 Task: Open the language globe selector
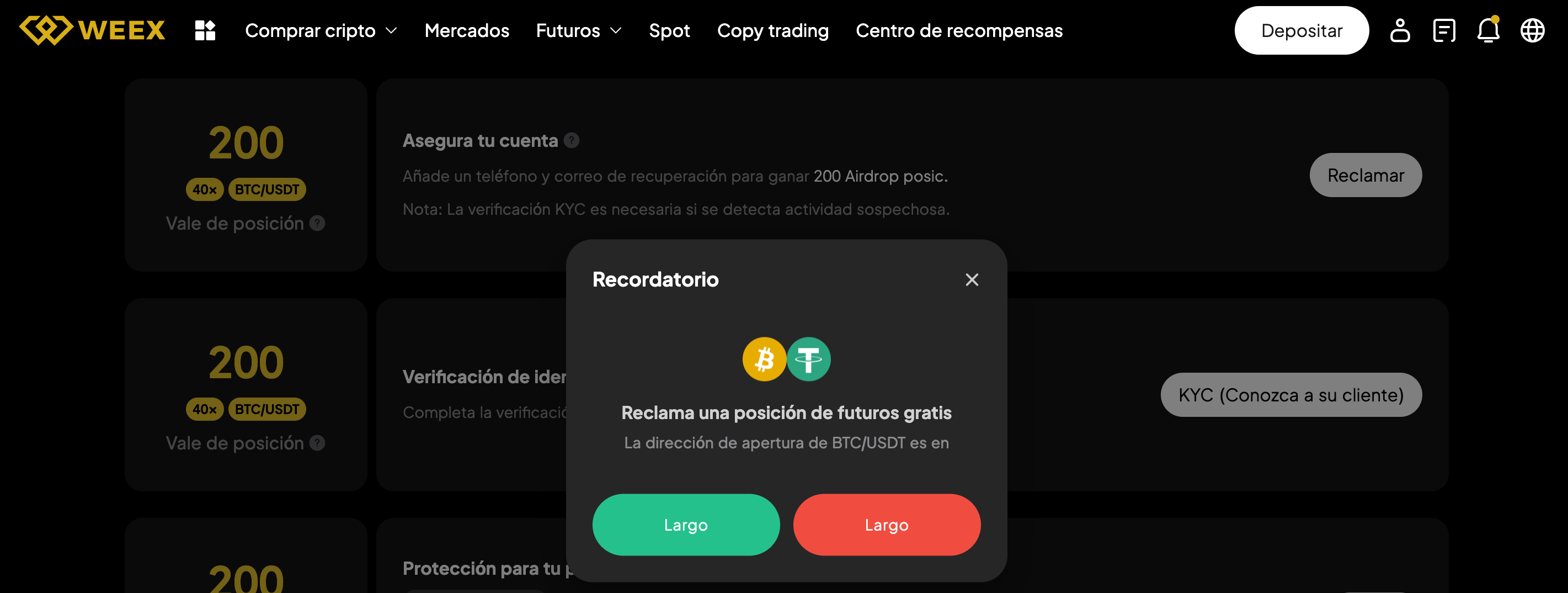tap(1532, 30)
